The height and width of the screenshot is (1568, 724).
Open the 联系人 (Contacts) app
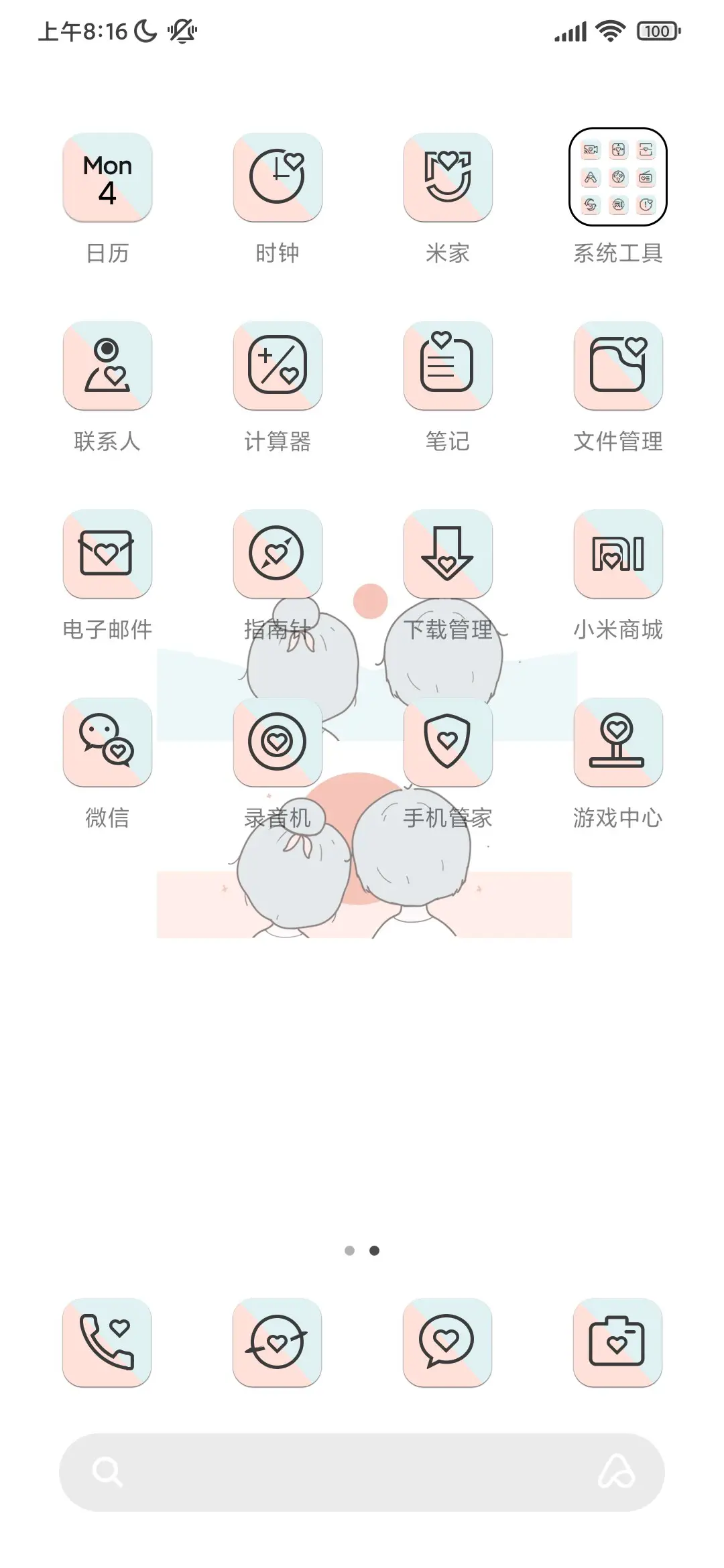click(x=107, y=365)
